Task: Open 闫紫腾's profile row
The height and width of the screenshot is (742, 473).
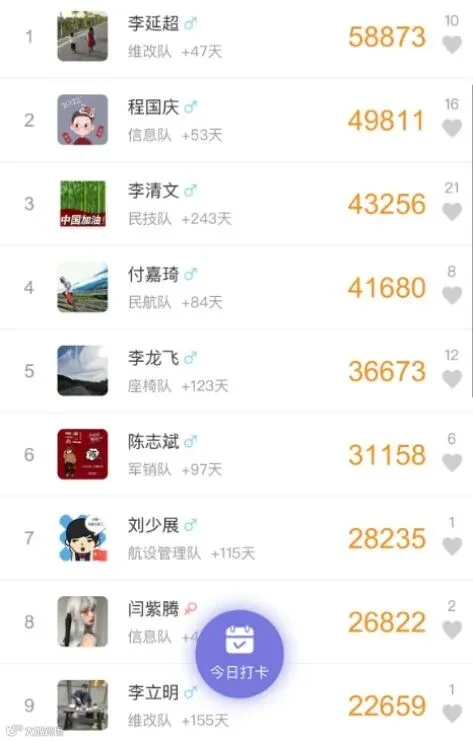Action: pyautogui.click(x=236, y=621)
